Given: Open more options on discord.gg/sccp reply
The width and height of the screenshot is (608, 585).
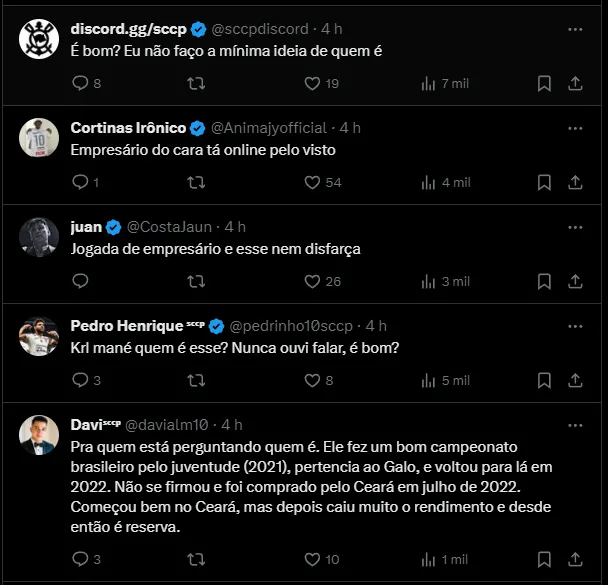Looking at the screenshot, I should point(575,29).
